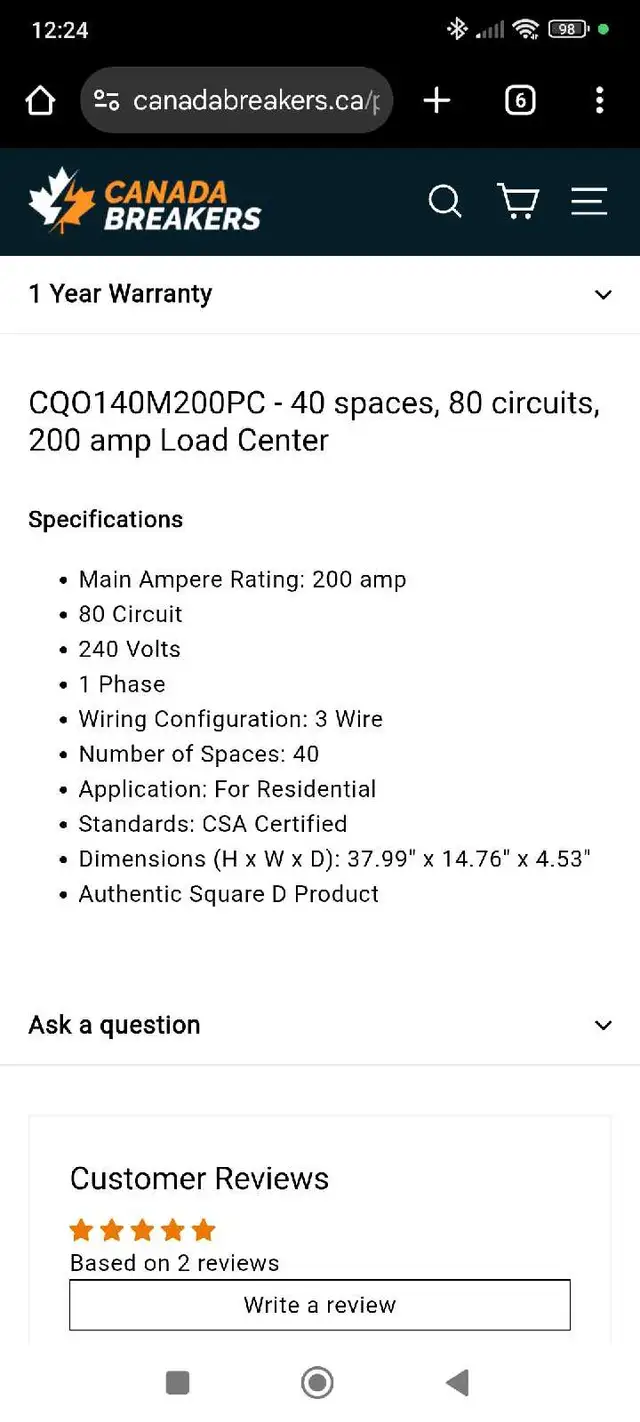The image size is (640, 1422).
Task: Expand the 1 Year Warranty section
Action: pos(320,294)
